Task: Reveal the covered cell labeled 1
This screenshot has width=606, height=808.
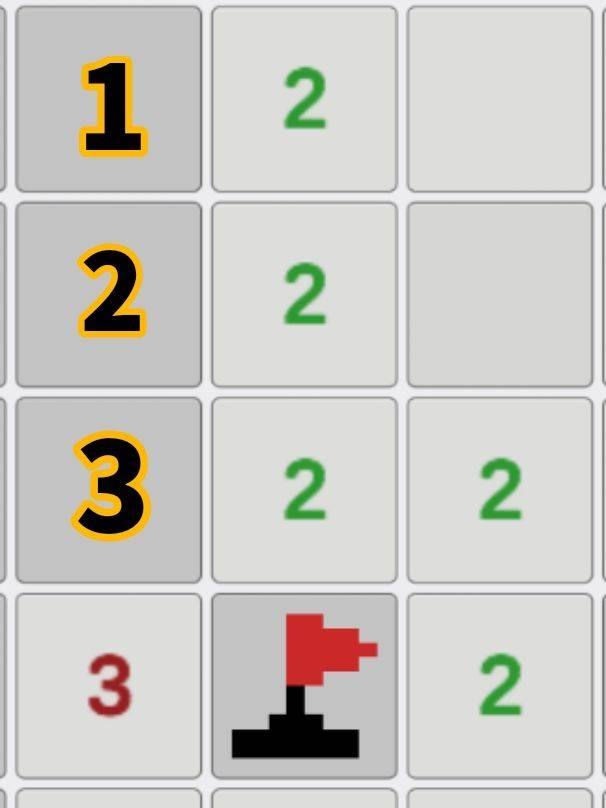Action: (108, 99)
